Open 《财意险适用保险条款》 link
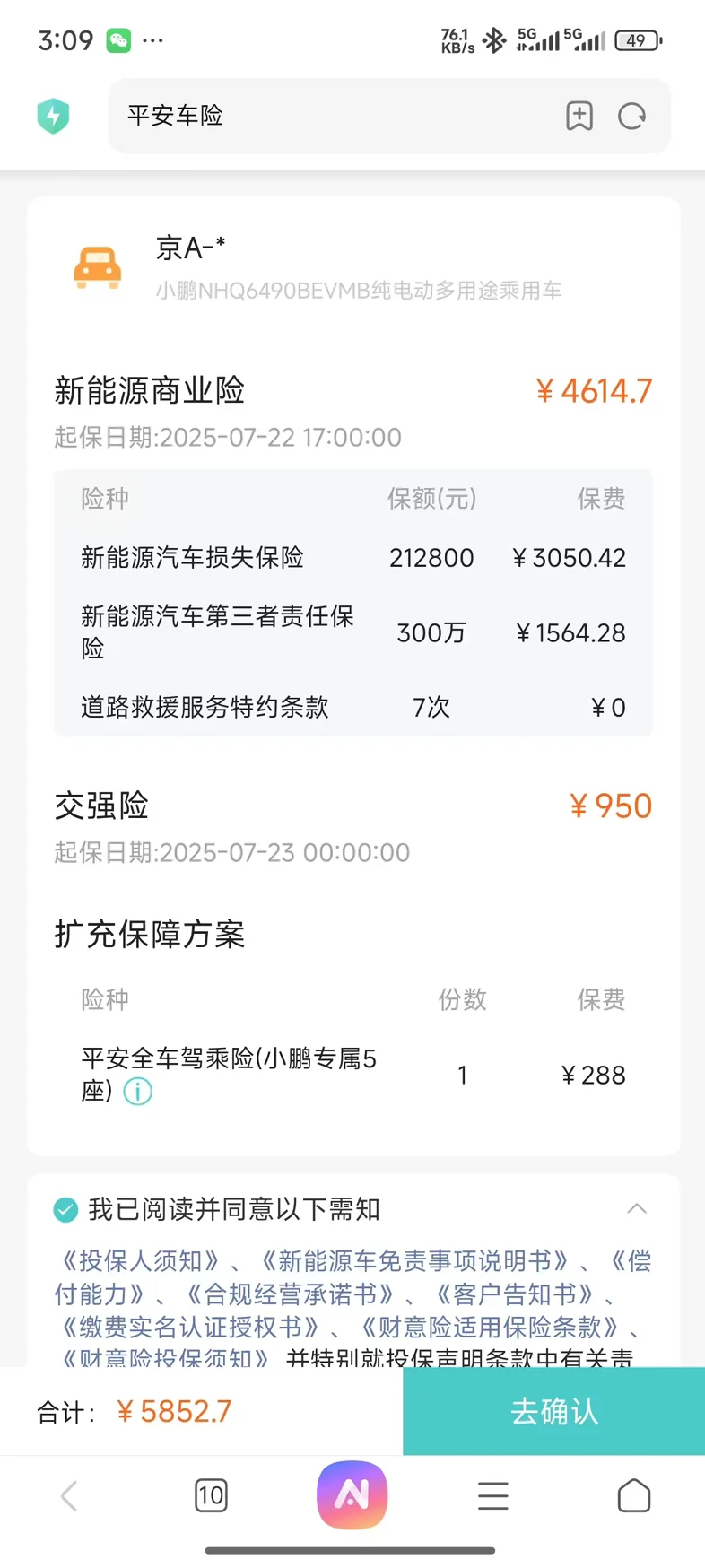This screenshot has width=705, height=1568. point(490,1327)
